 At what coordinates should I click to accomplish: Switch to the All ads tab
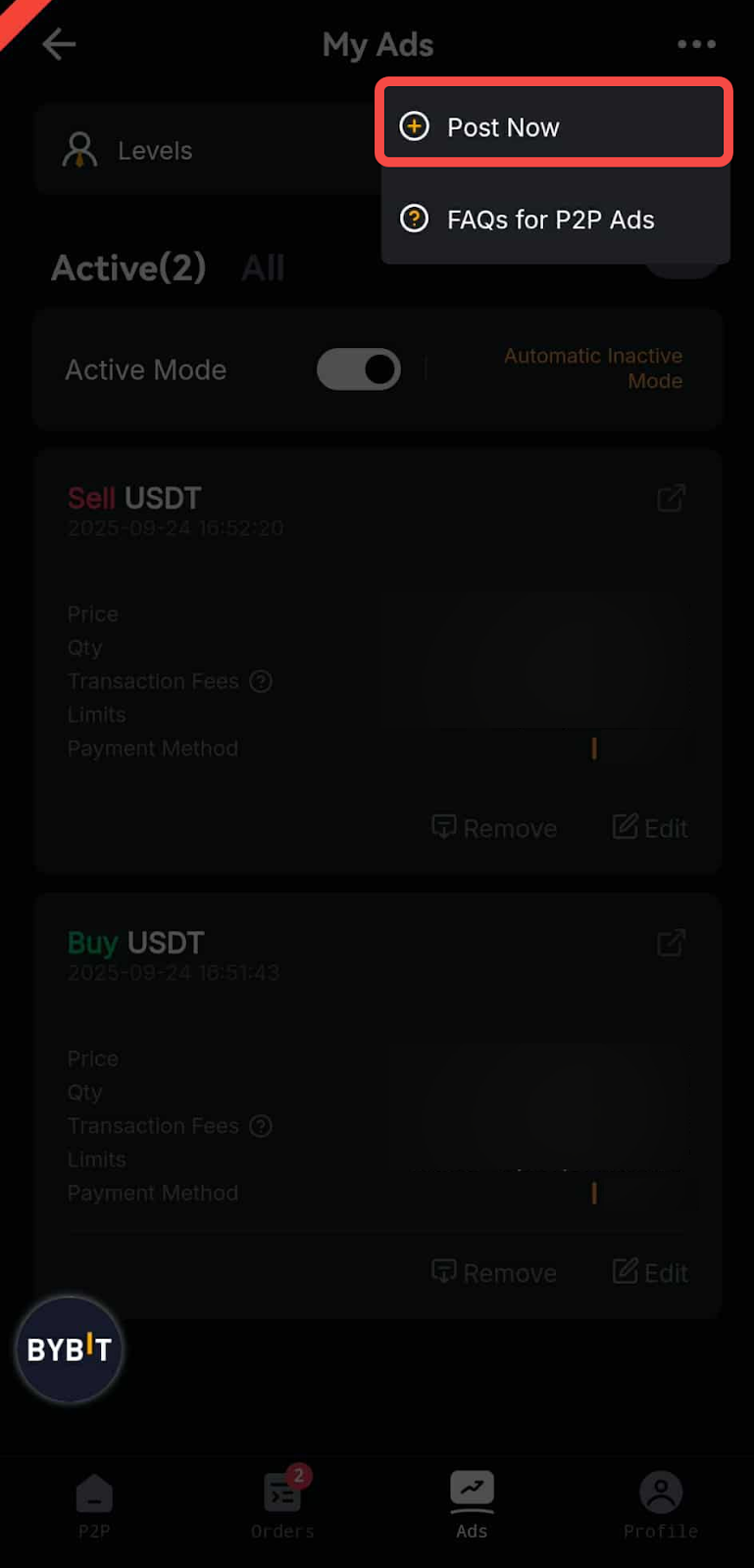[x=263, y=268]
